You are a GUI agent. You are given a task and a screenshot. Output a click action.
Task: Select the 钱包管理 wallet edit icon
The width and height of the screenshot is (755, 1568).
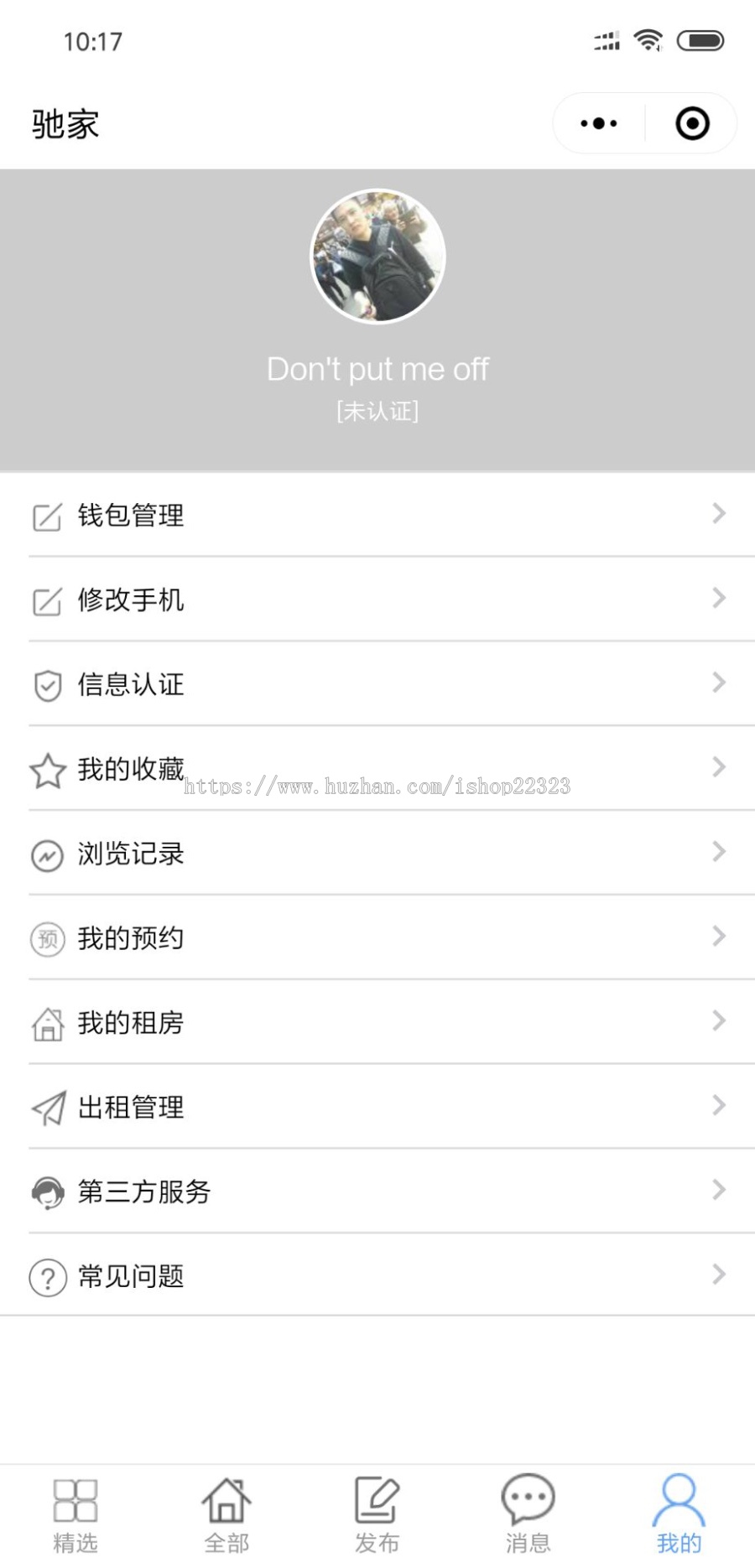(48, 516)
